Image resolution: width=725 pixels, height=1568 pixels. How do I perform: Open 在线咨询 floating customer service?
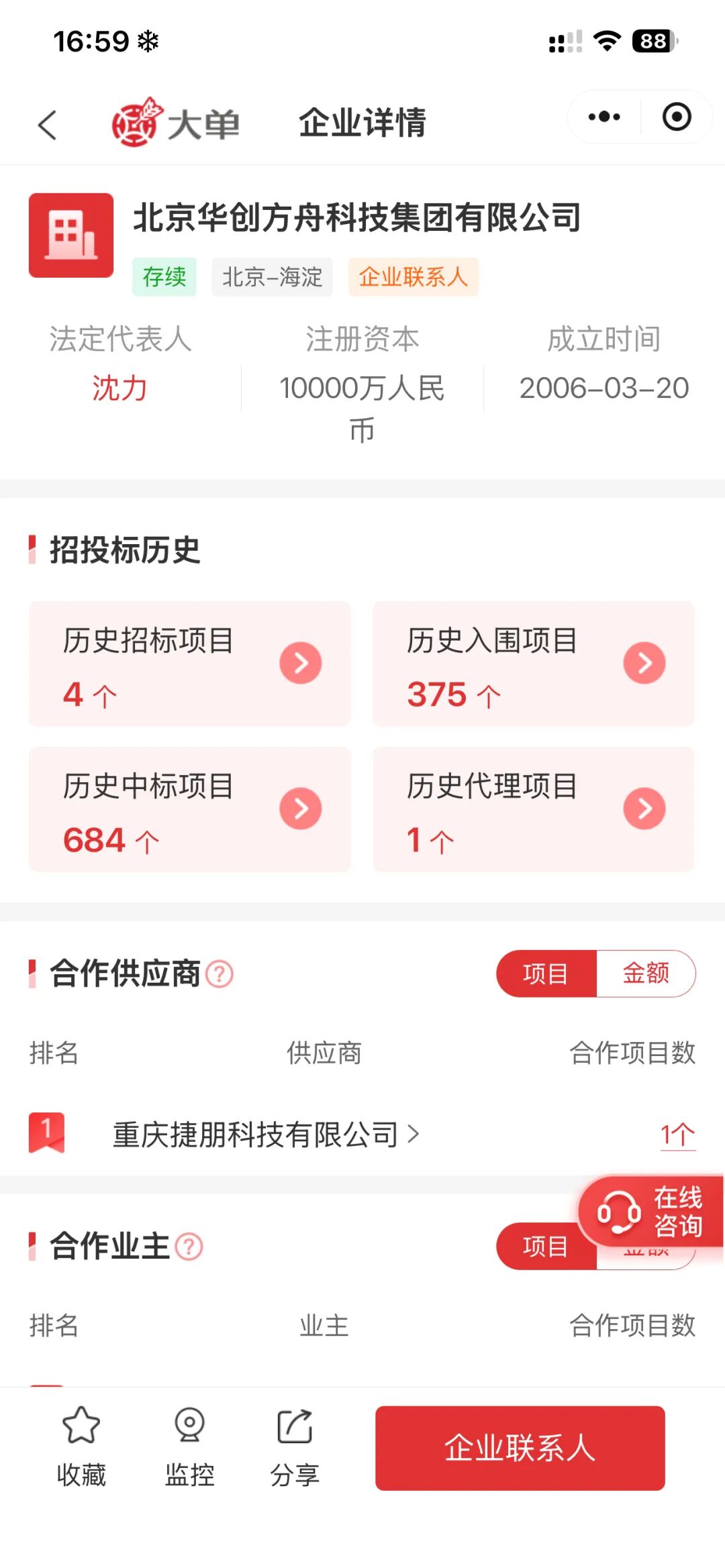[650, 1212]
